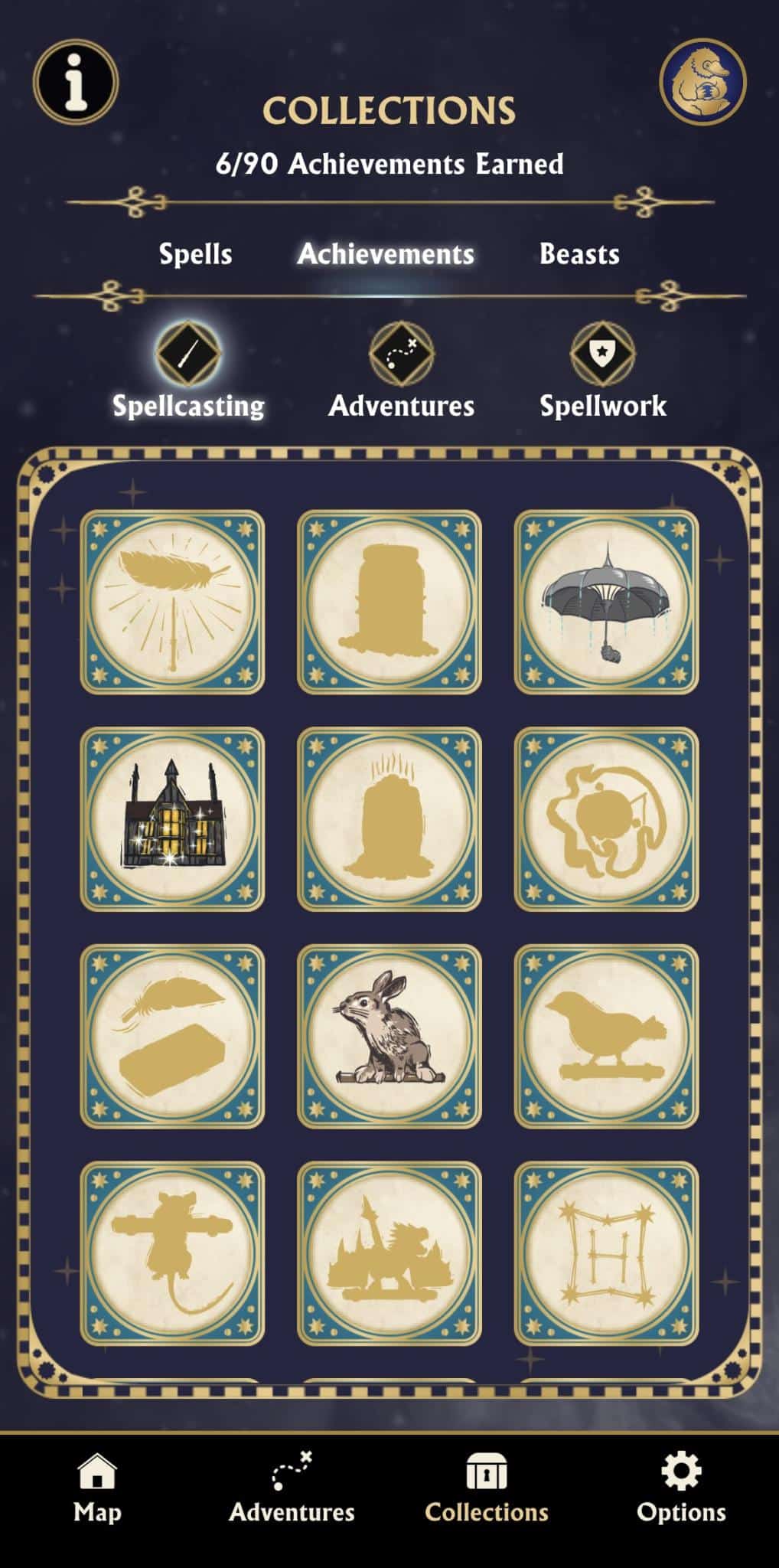Open Adventures in the bottom navigation
Screen dimensions: 779x1568
pos(292,1488)
